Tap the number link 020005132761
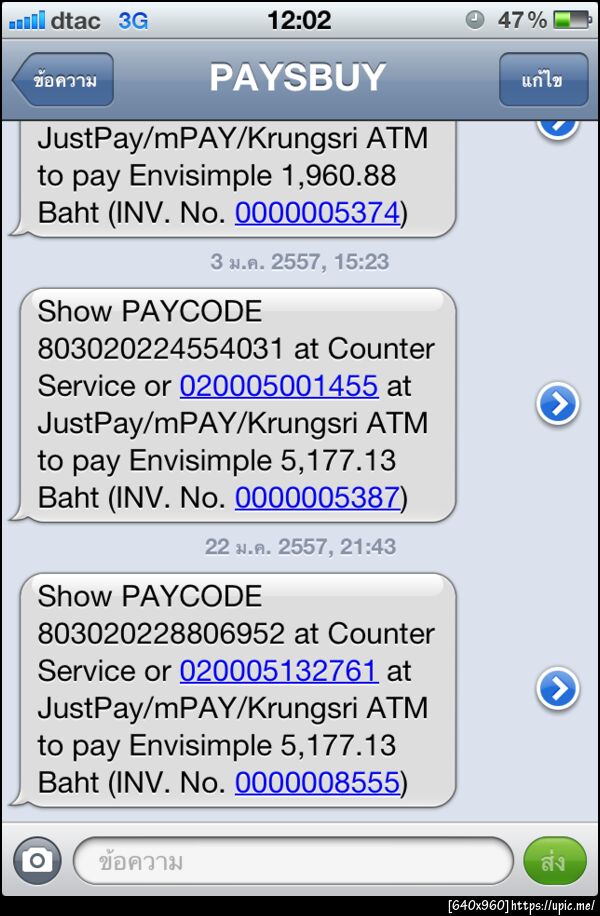 (x=279, y=671)
